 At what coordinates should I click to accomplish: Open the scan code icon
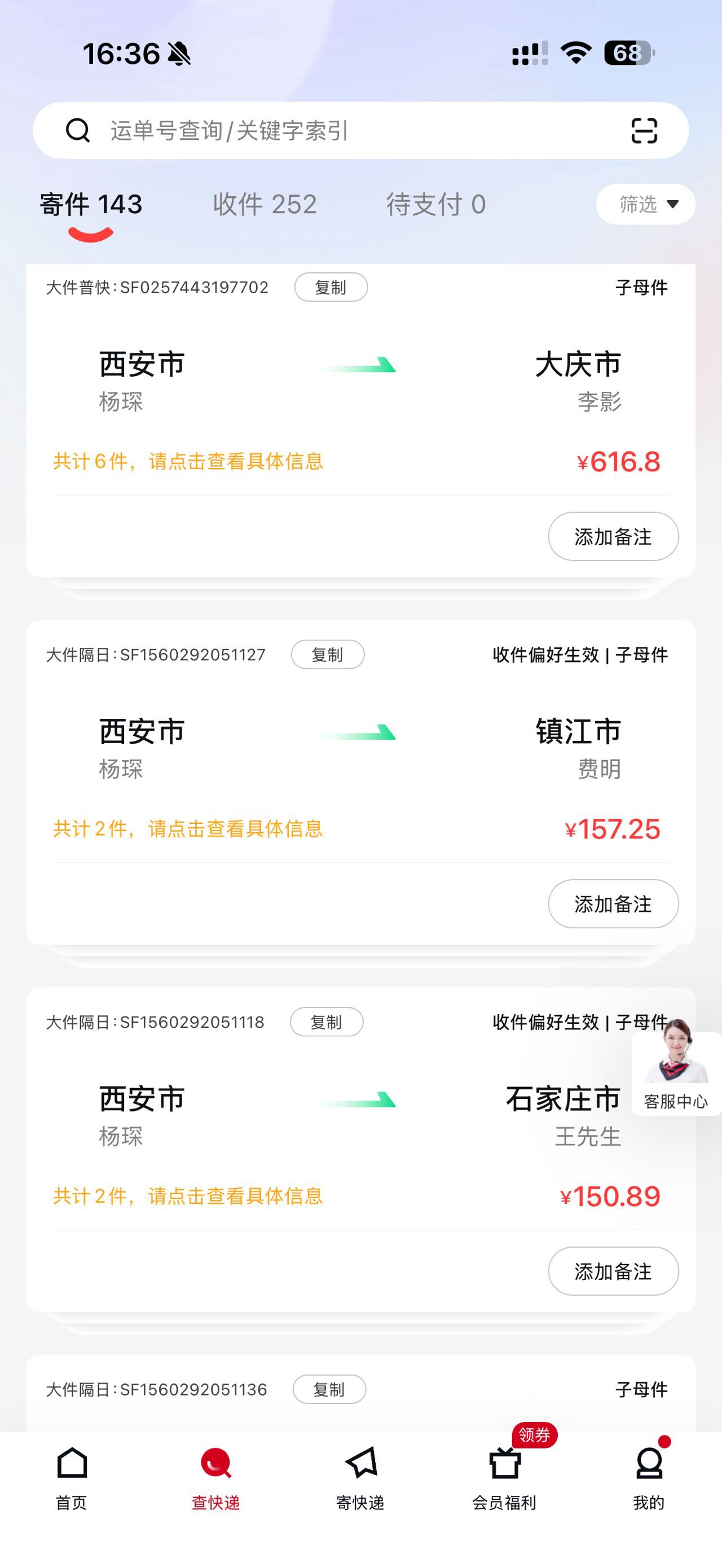coord(644,130)
